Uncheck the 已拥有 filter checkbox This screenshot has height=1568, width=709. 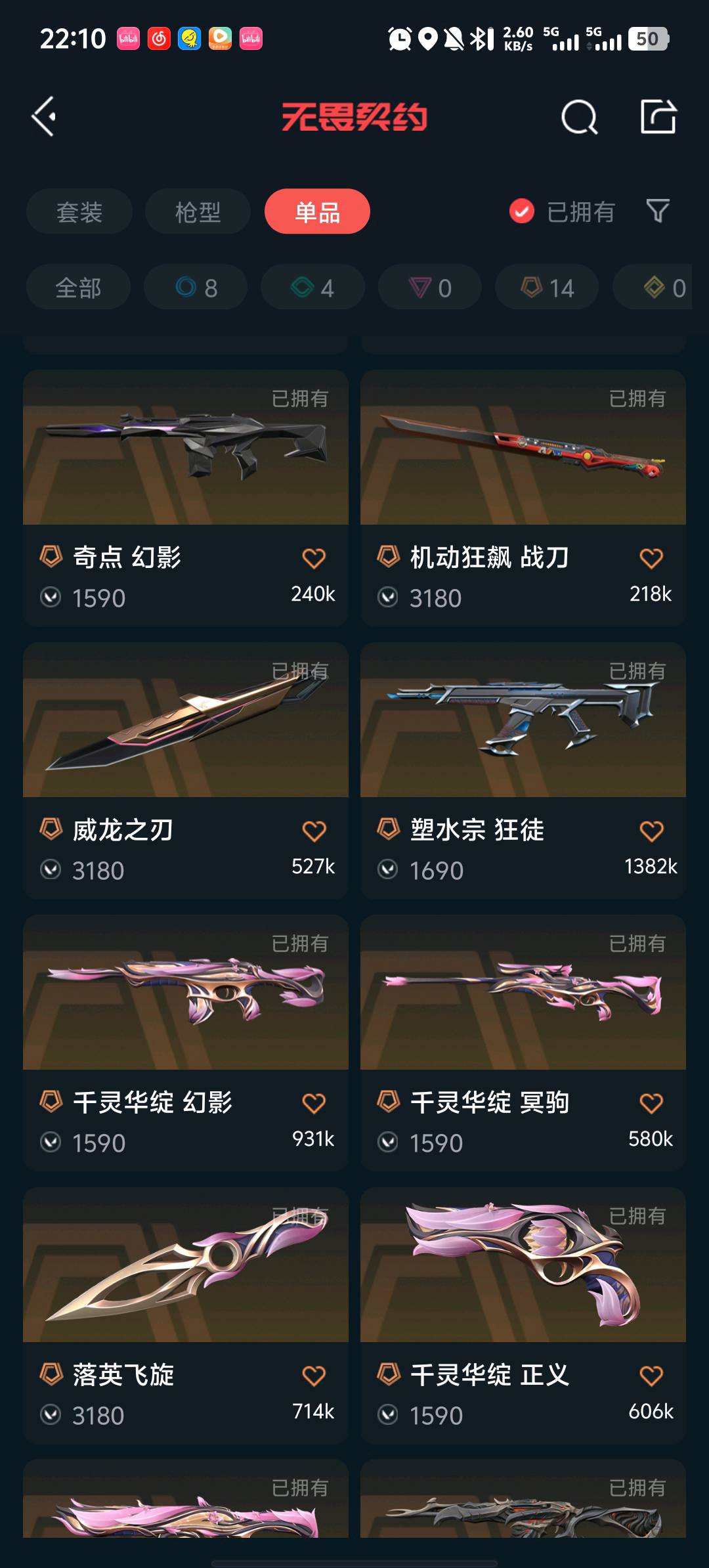point(522,211)
